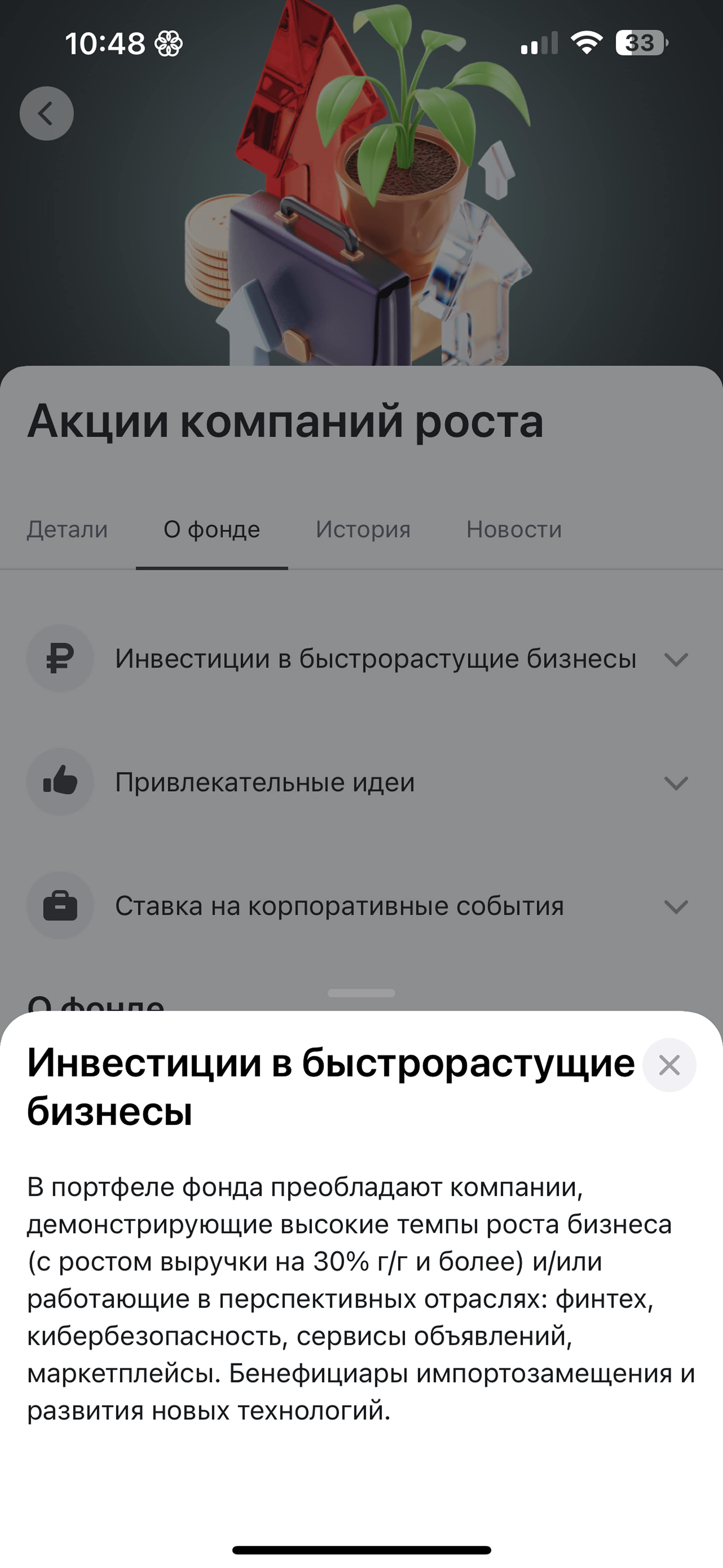
Task: Expand Инвестиции в быстрорастущие бизнесы row
Action: click(x=361, y=659)
